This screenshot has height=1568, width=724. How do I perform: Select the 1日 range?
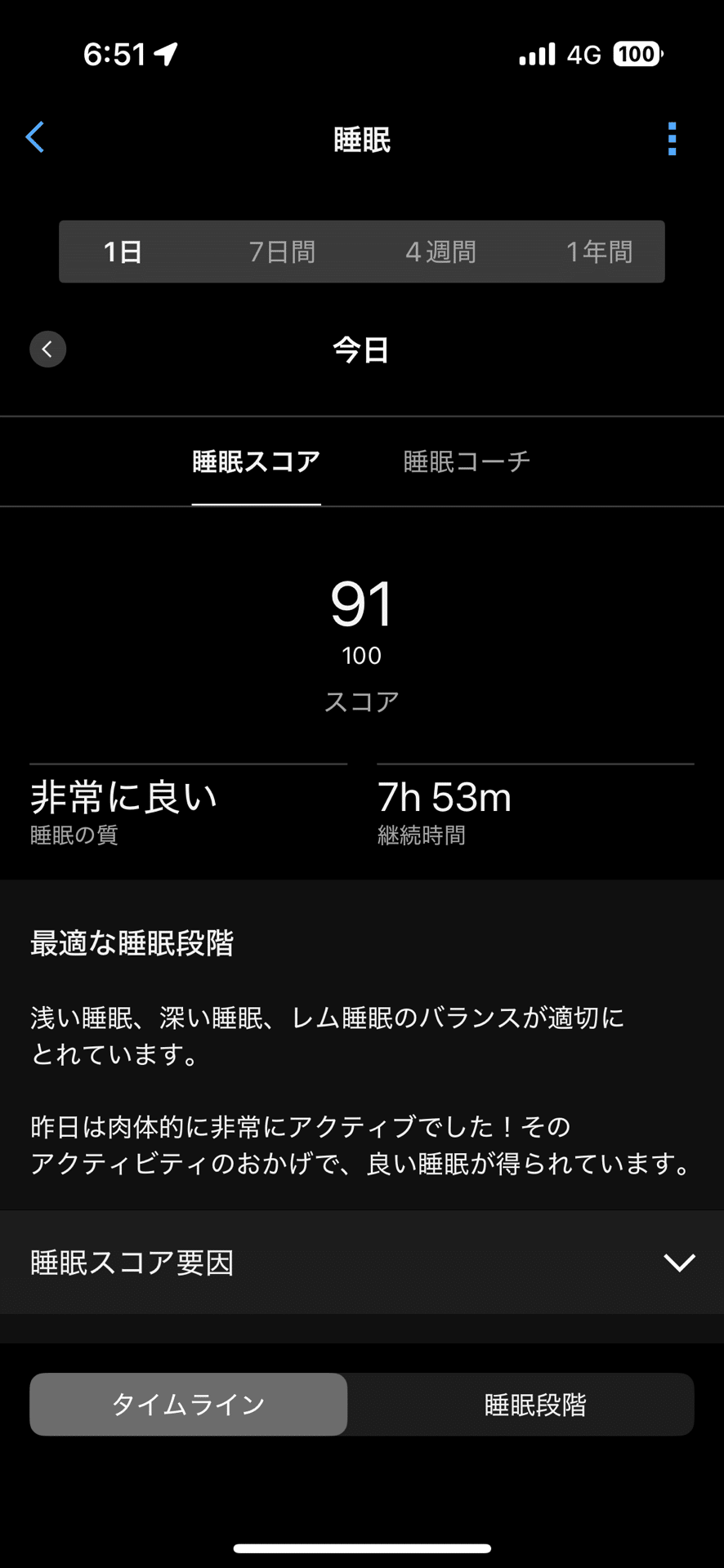pos(123,252)
